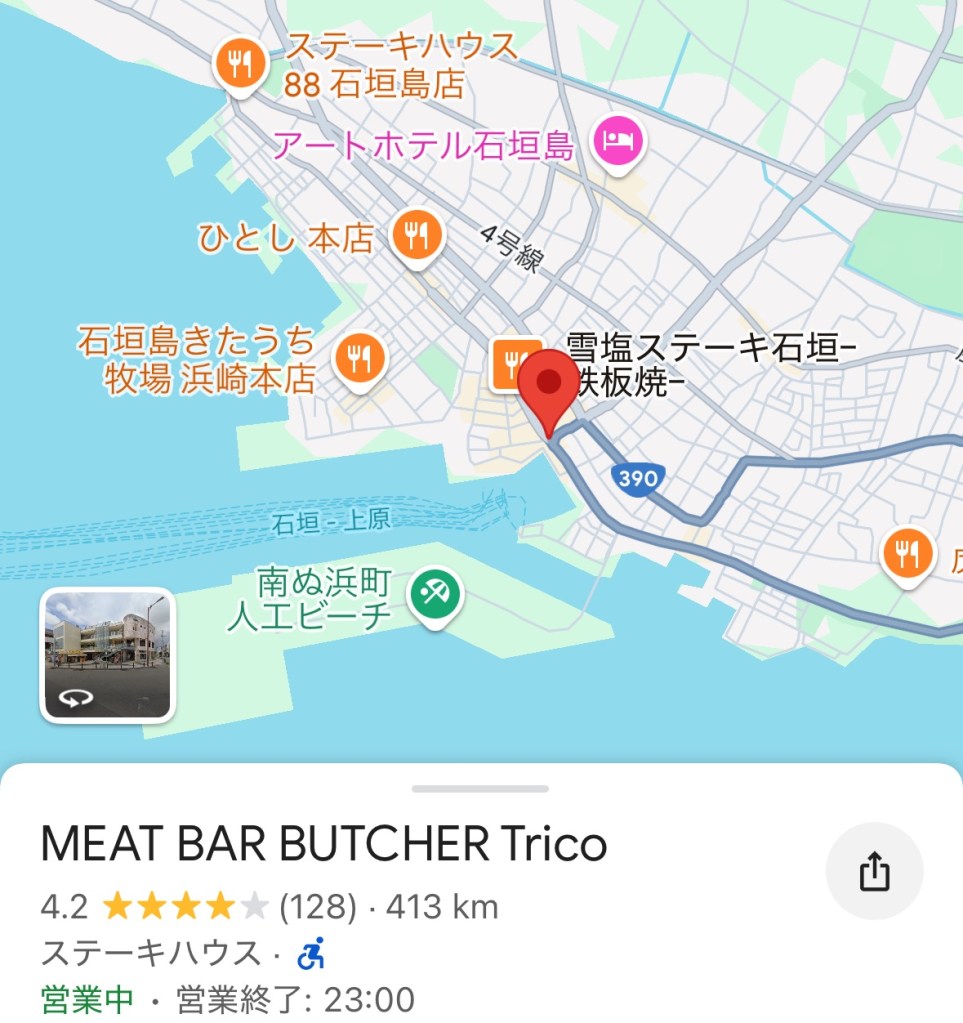The image size is (963, 1023).
Task: Tap the ひとし 本店 restaurant pin
Action: pos(417,236)
